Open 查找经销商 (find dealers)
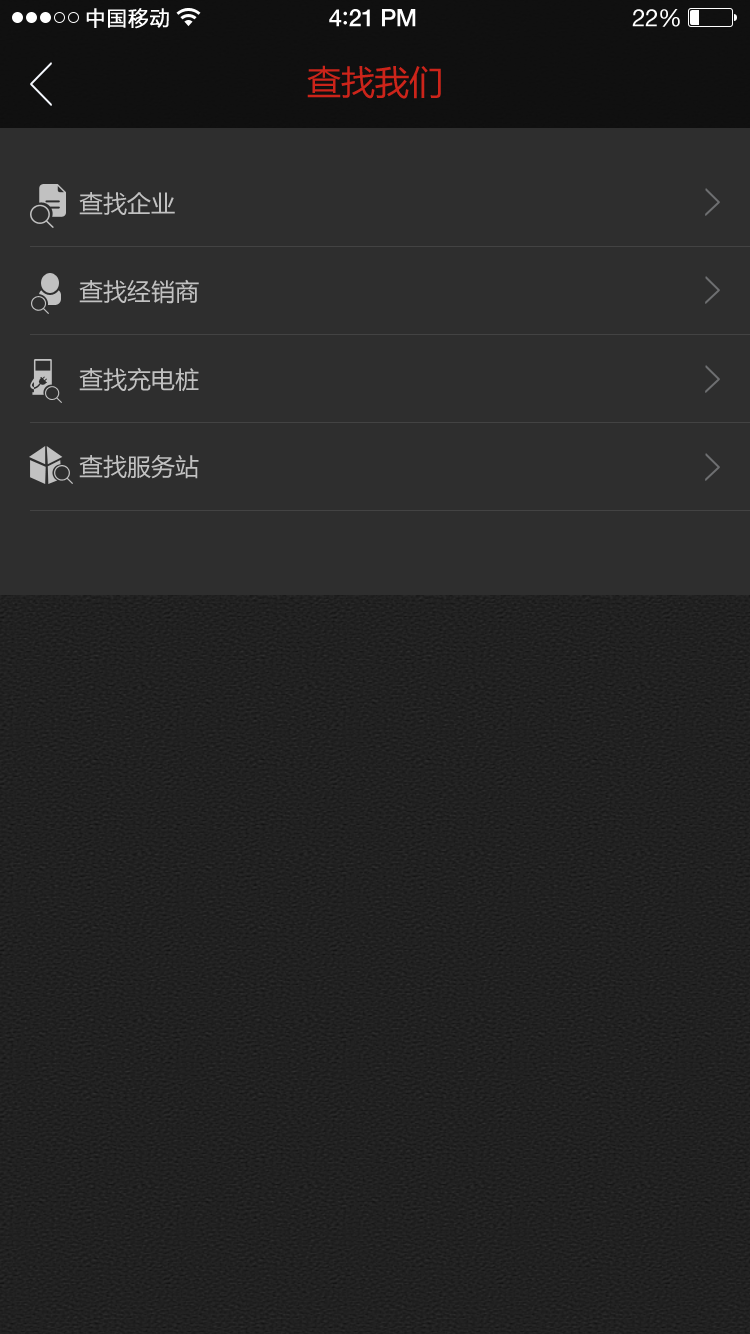This screenshot has width=750, height=1334. coord(139,292)
